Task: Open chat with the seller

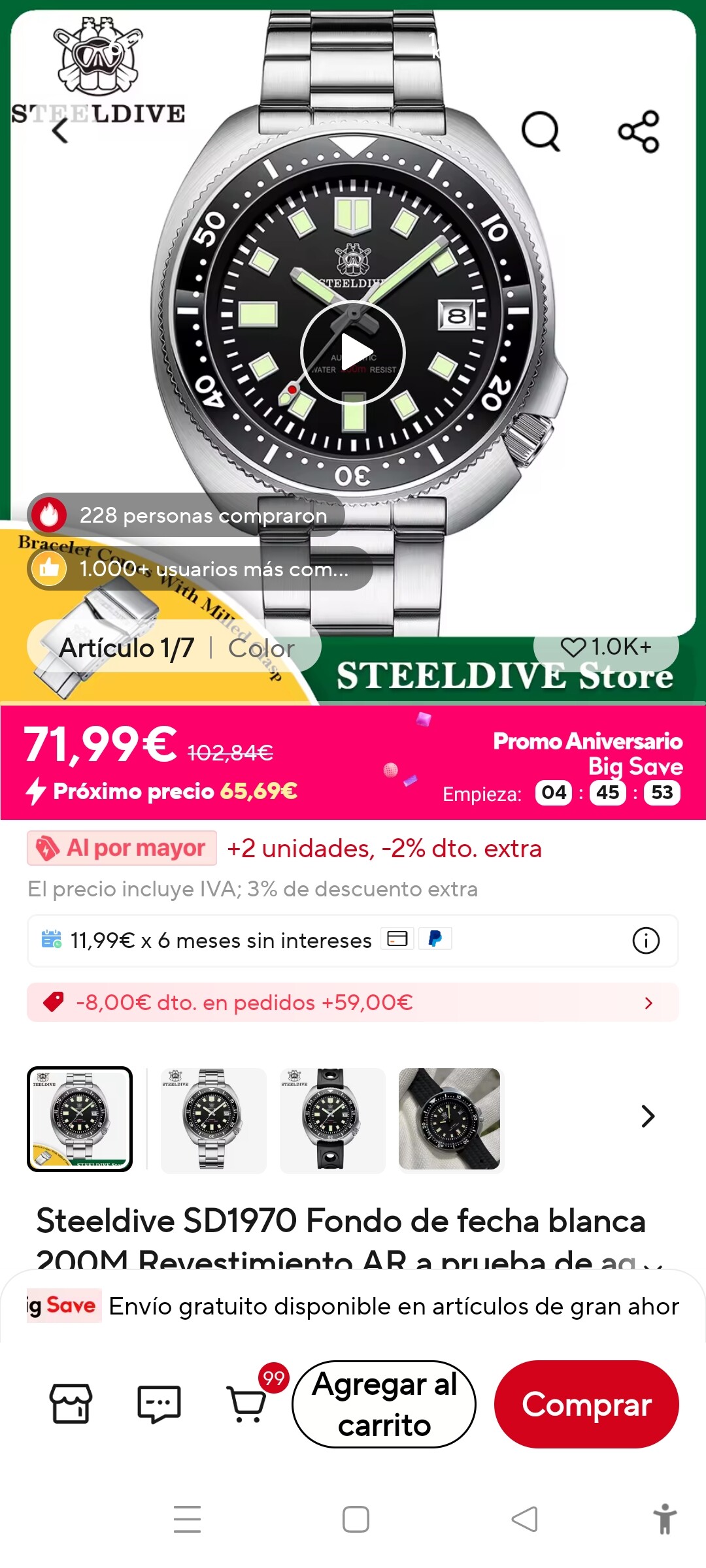Action: 159,1403
